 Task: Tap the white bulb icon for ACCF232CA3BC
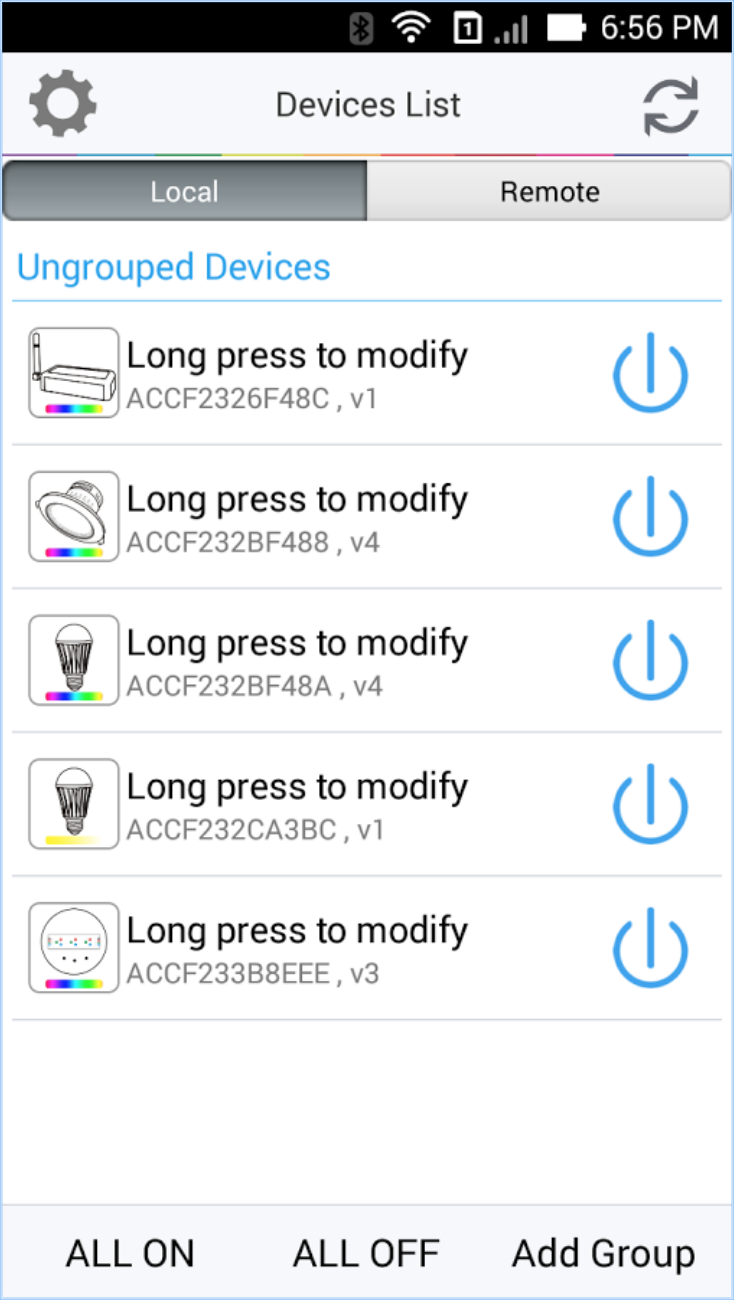tap(73, 804)
